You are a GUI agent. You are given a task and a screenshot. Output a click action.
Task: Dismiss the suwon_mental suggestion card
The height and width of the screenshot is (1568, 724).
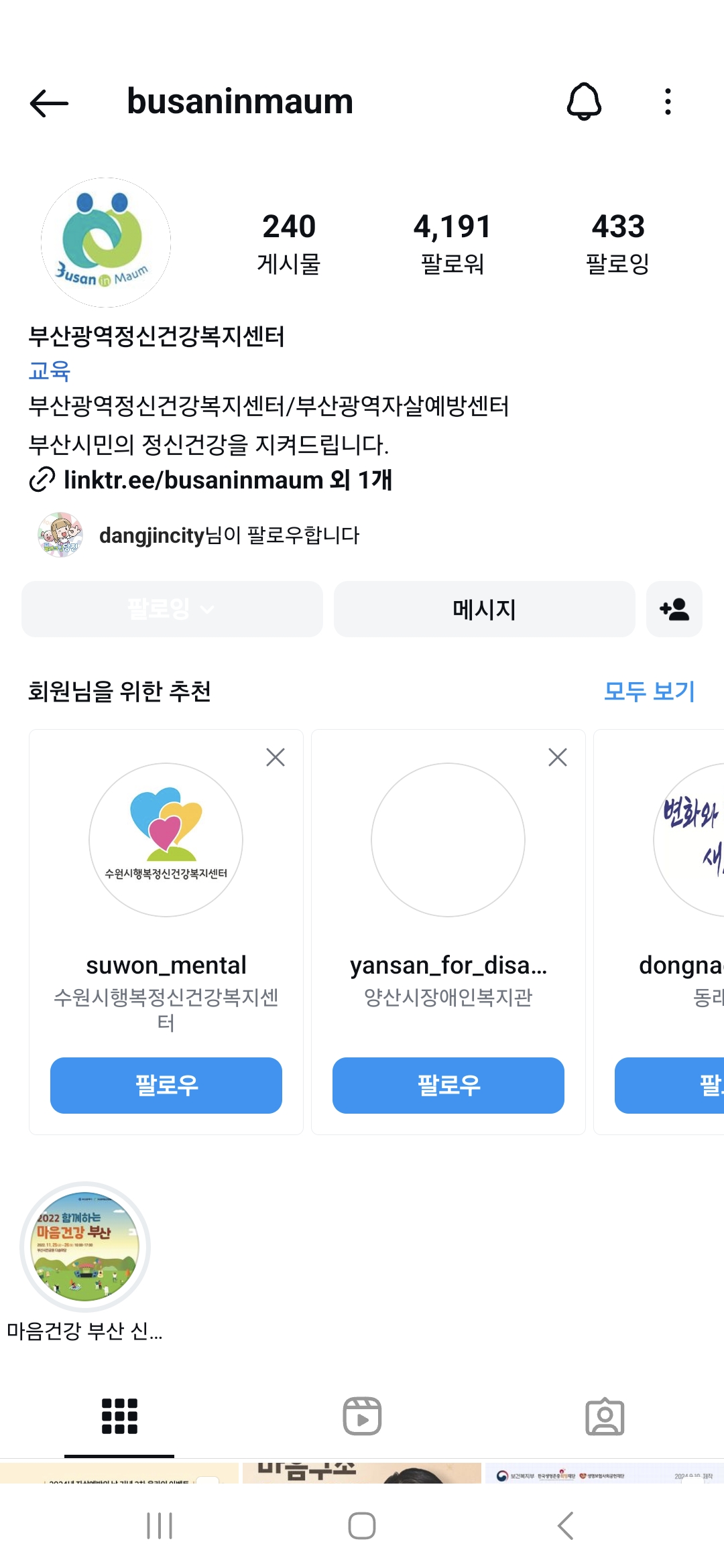click(x=276, y=757)
